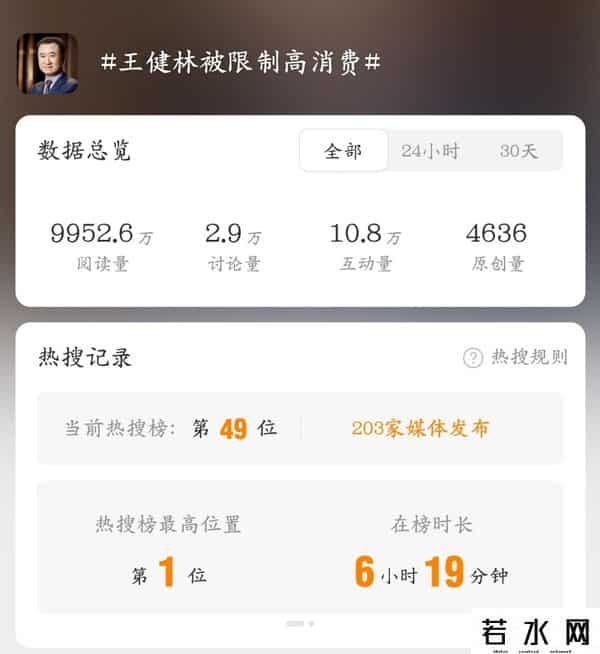Switch to the 24小时 data tab

point(430,151)
